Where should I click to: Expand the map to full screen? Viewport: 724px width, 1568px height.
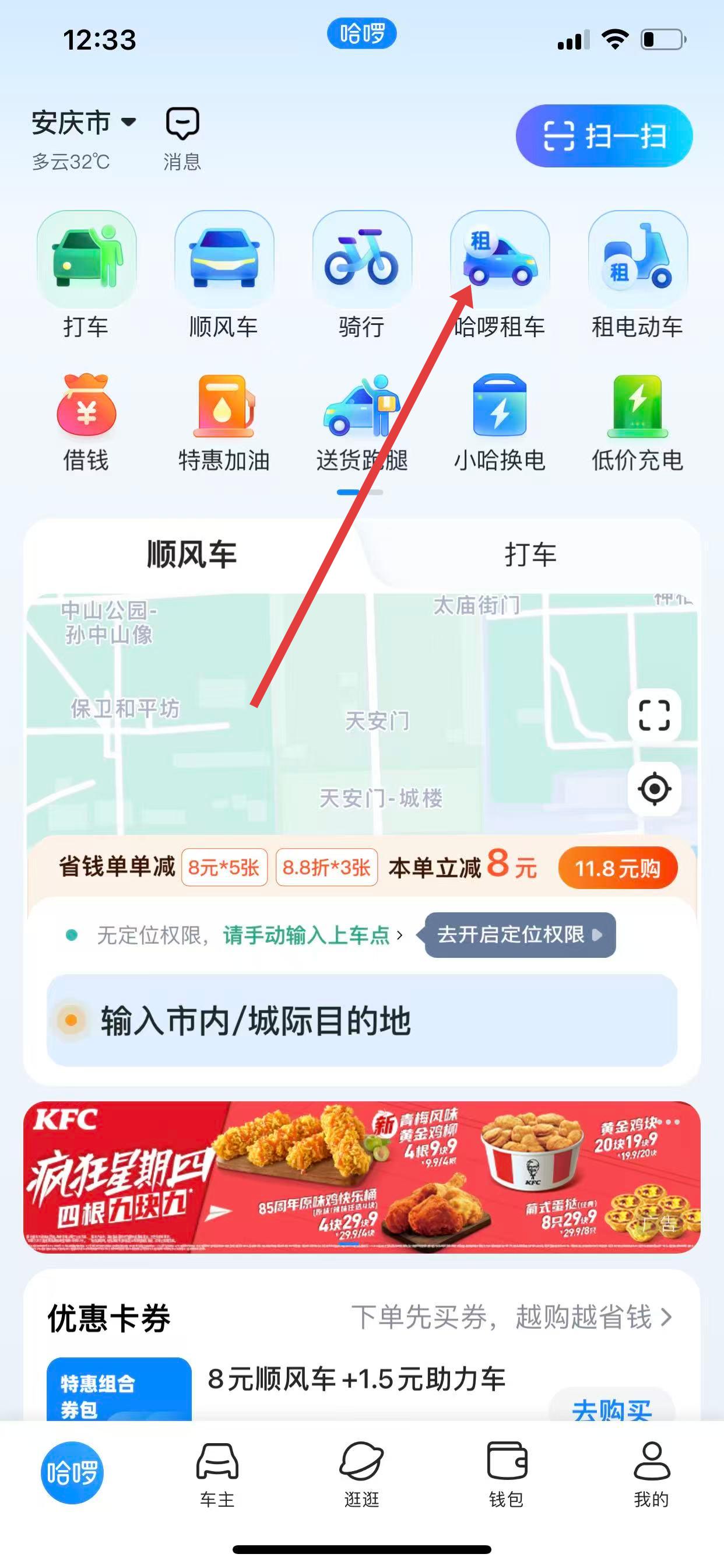tap(654, 715)
